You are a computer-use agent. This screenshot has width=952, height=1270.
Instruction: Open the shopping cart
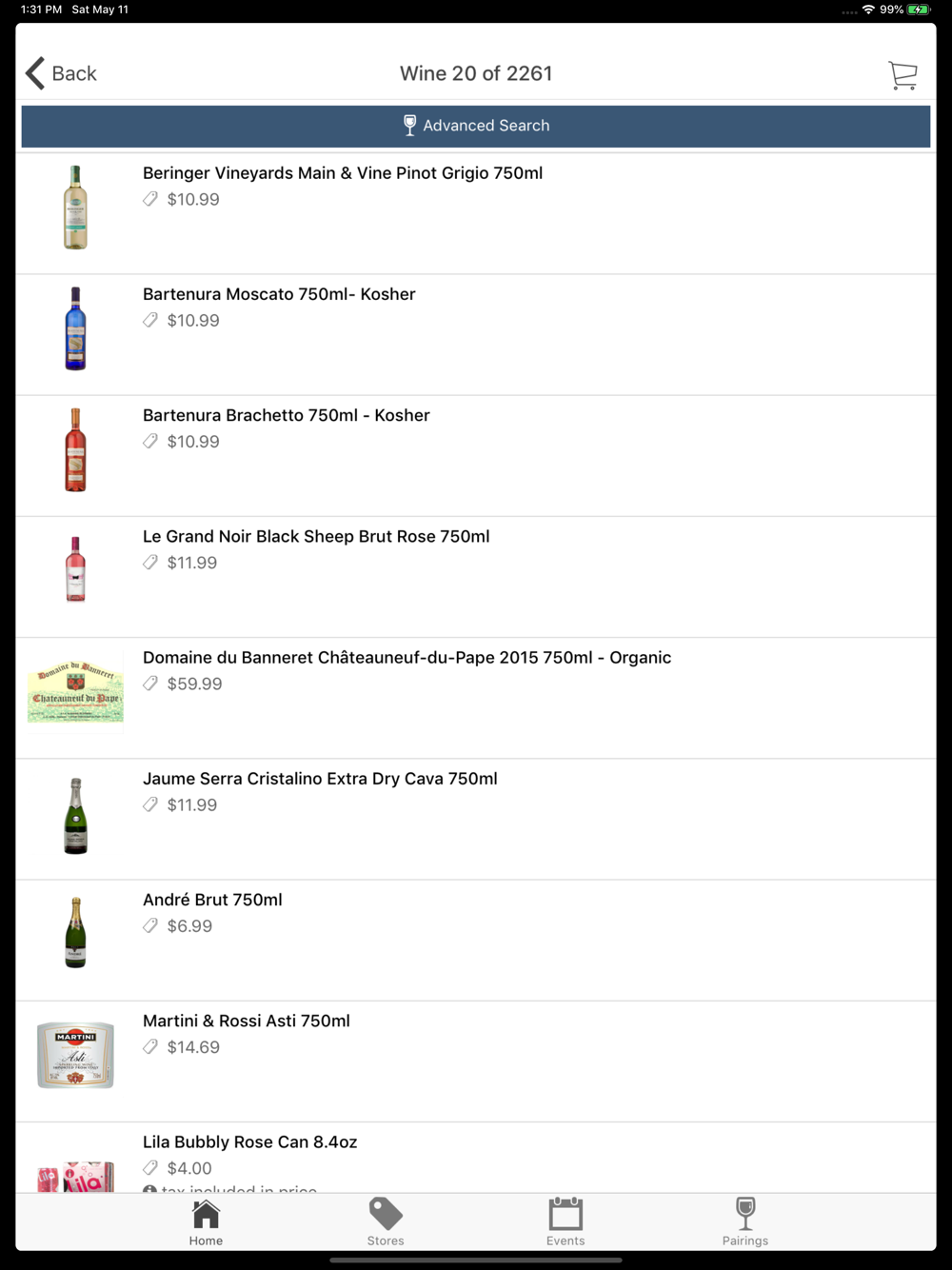click(902, 74)
